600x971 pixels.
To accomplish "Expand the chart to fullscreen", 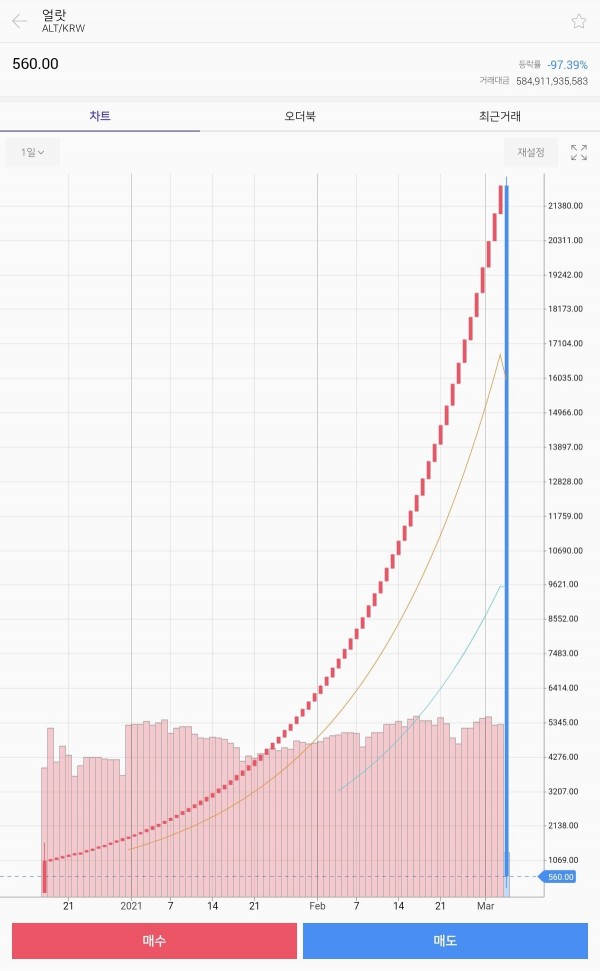I will pyautogui.click(x=579, y=152).
